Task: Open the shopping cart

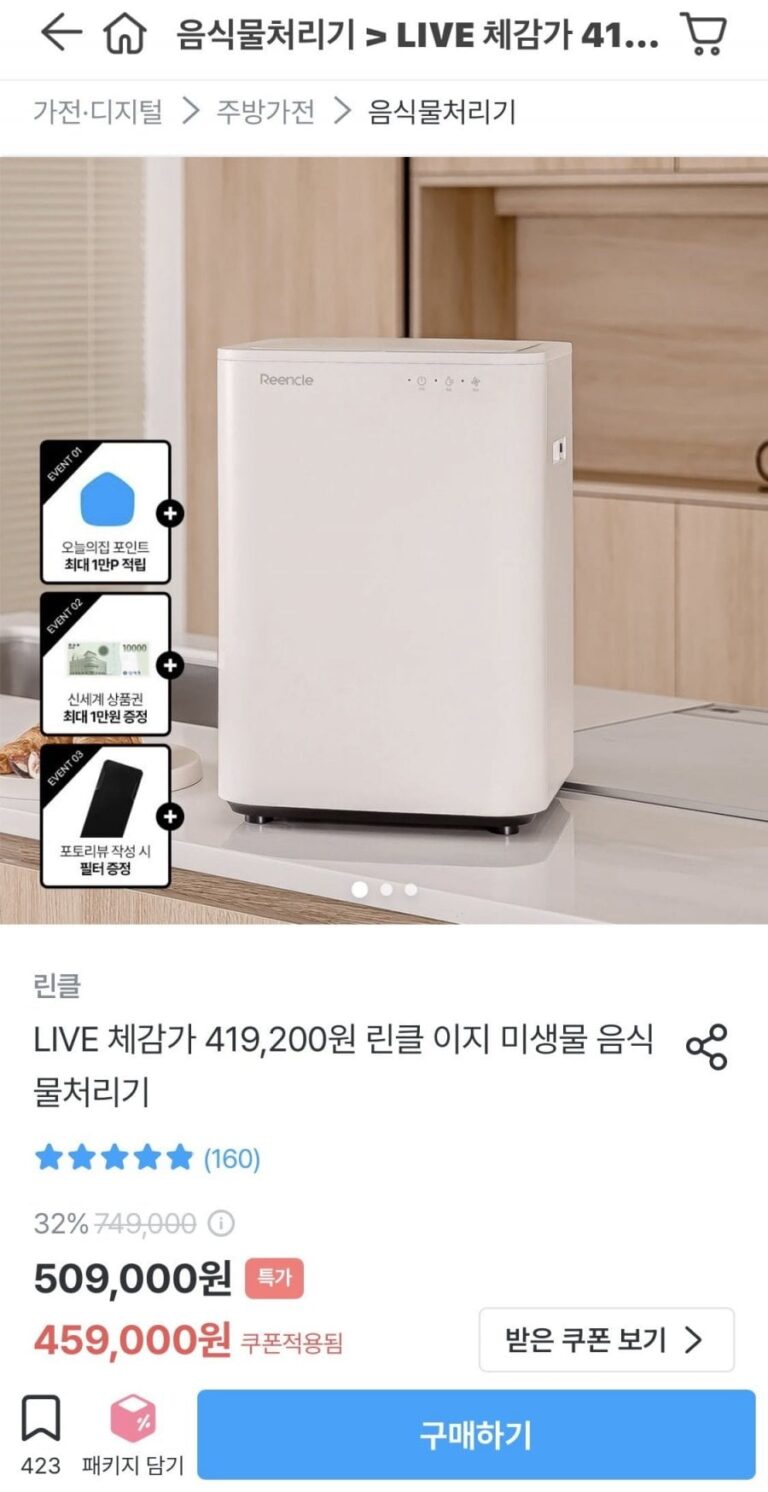Action: point(703,34)
